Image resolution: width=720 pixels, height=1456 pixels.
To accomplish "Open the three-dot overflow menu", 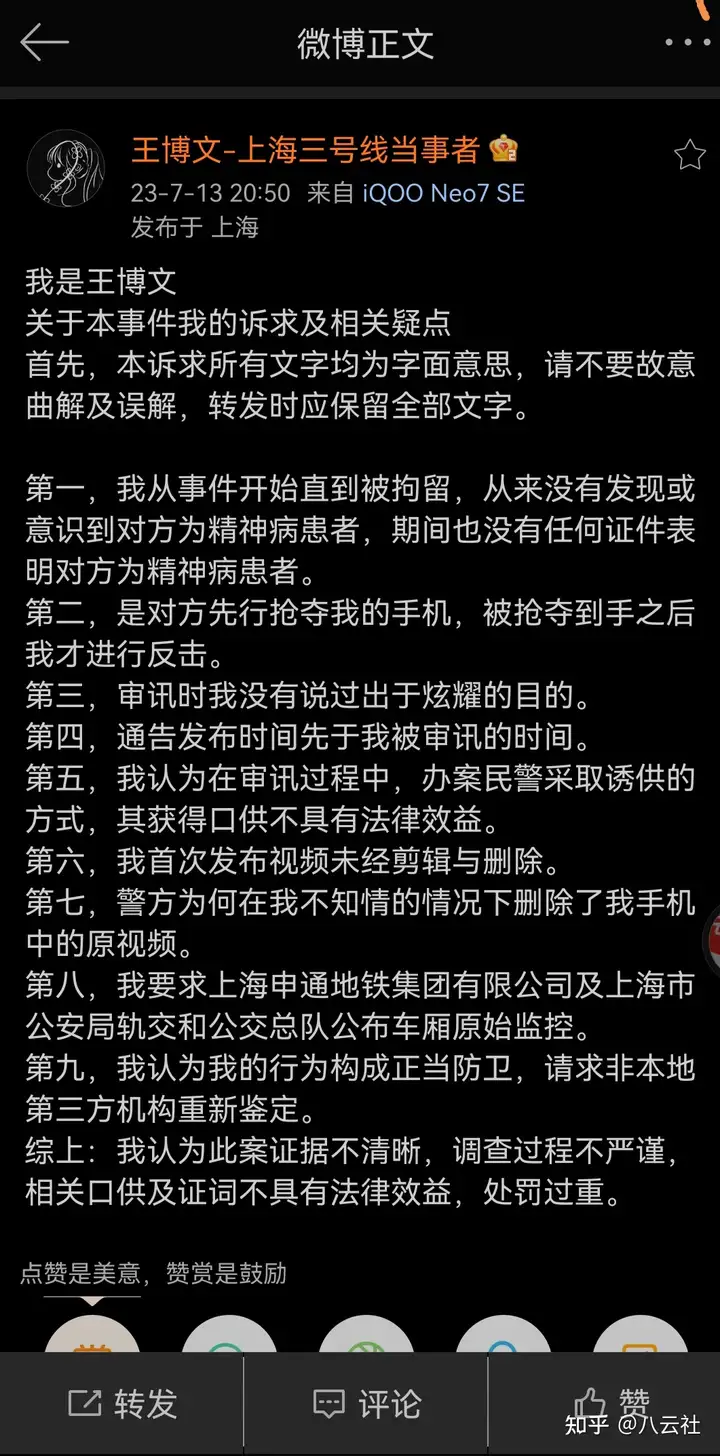I will pos(690,43).
